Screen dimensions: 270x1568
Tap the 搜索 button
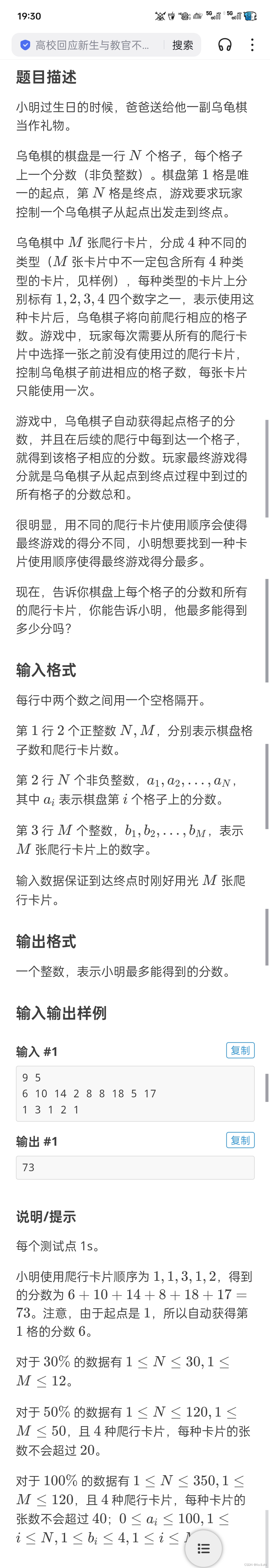click(x=182, y=45)
